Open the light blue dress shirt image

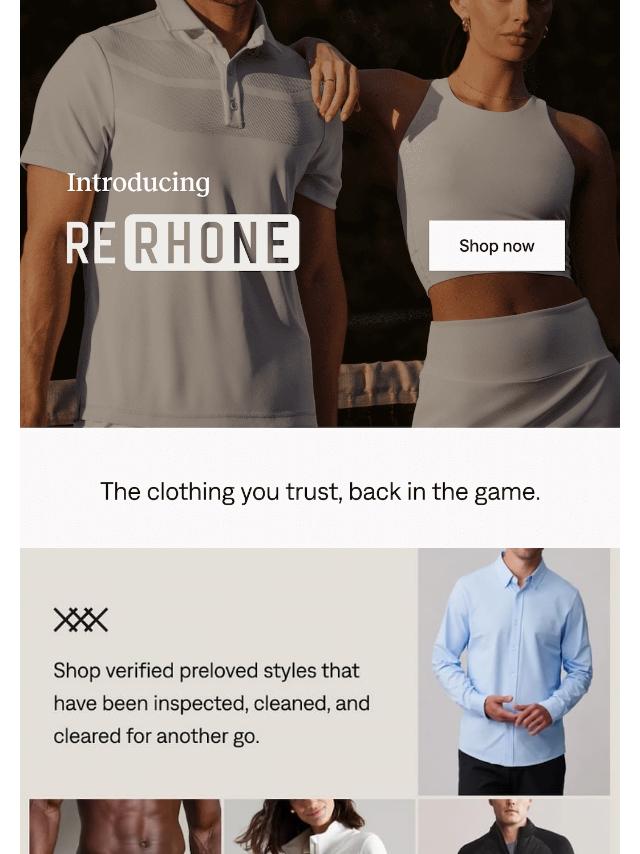(513, 670)
